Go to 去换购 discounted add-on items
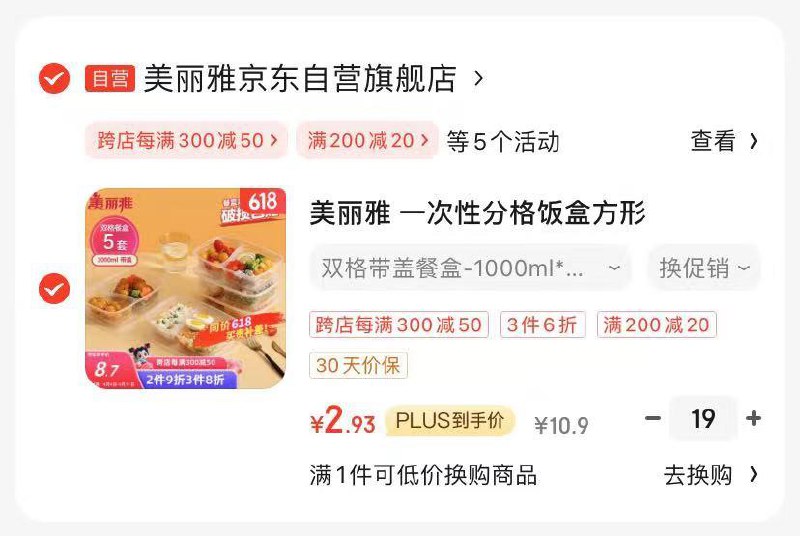Viewport: 800px width, 536px height. coord(711,475)
